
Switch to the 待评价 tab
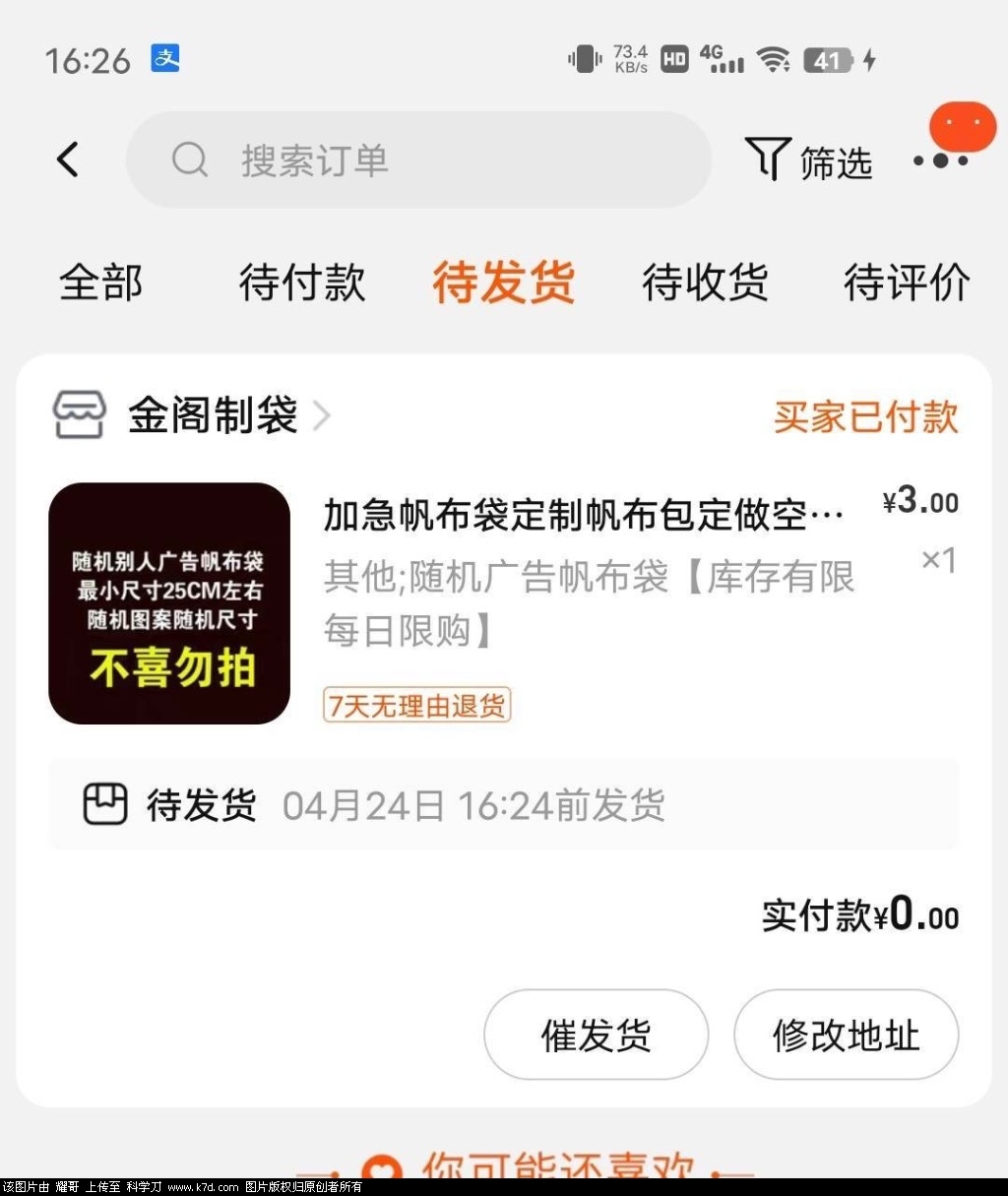tap(907, 283)
